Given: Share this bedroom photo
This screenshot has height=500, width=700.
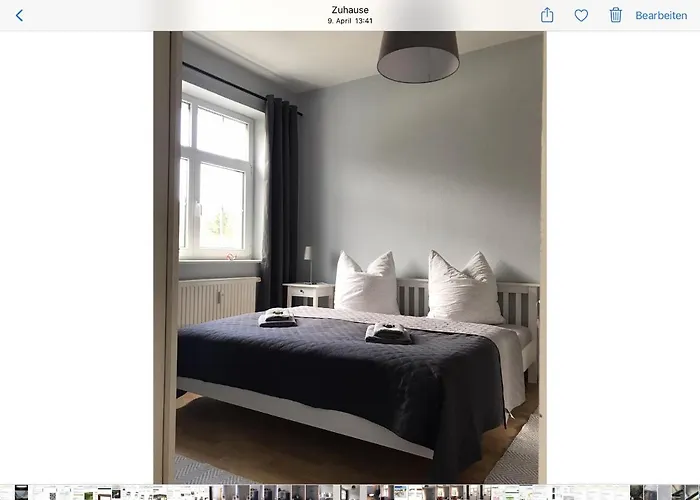Looking at the screenshot, I should tap(547, 15).
